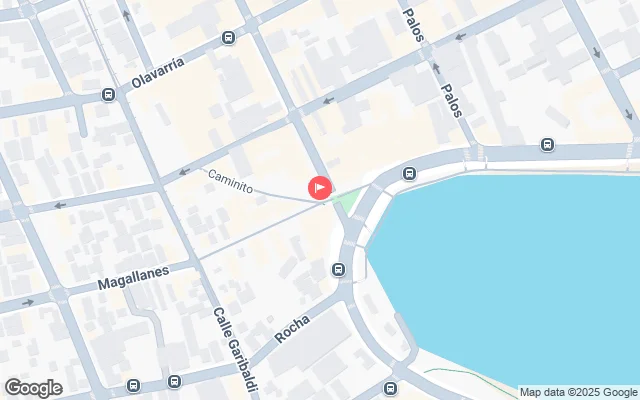Tap the red flag marker near Caminito
640x400 pixels.
coord(320,187)
